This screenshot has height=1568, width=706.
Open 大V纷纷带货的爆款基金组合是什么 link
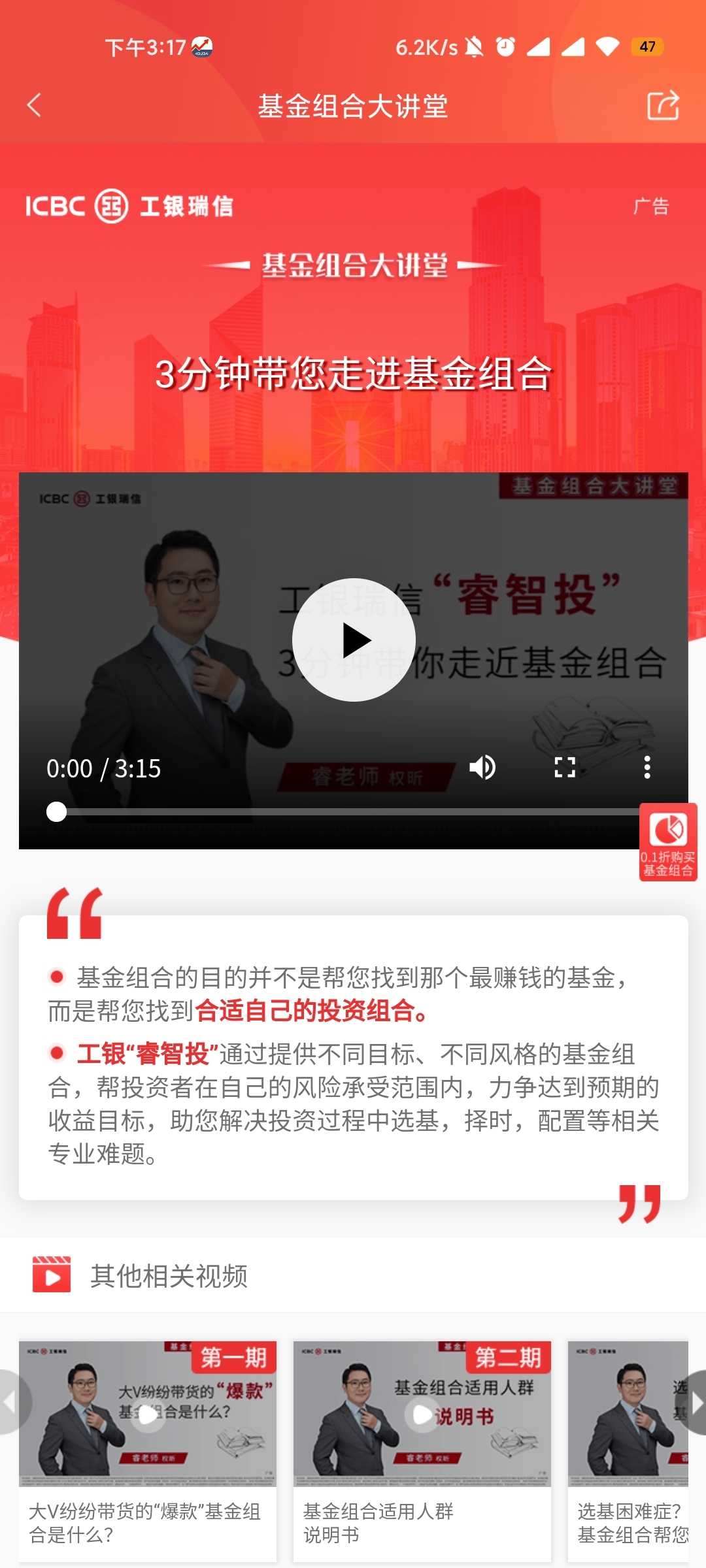(x=145, y=1522)
